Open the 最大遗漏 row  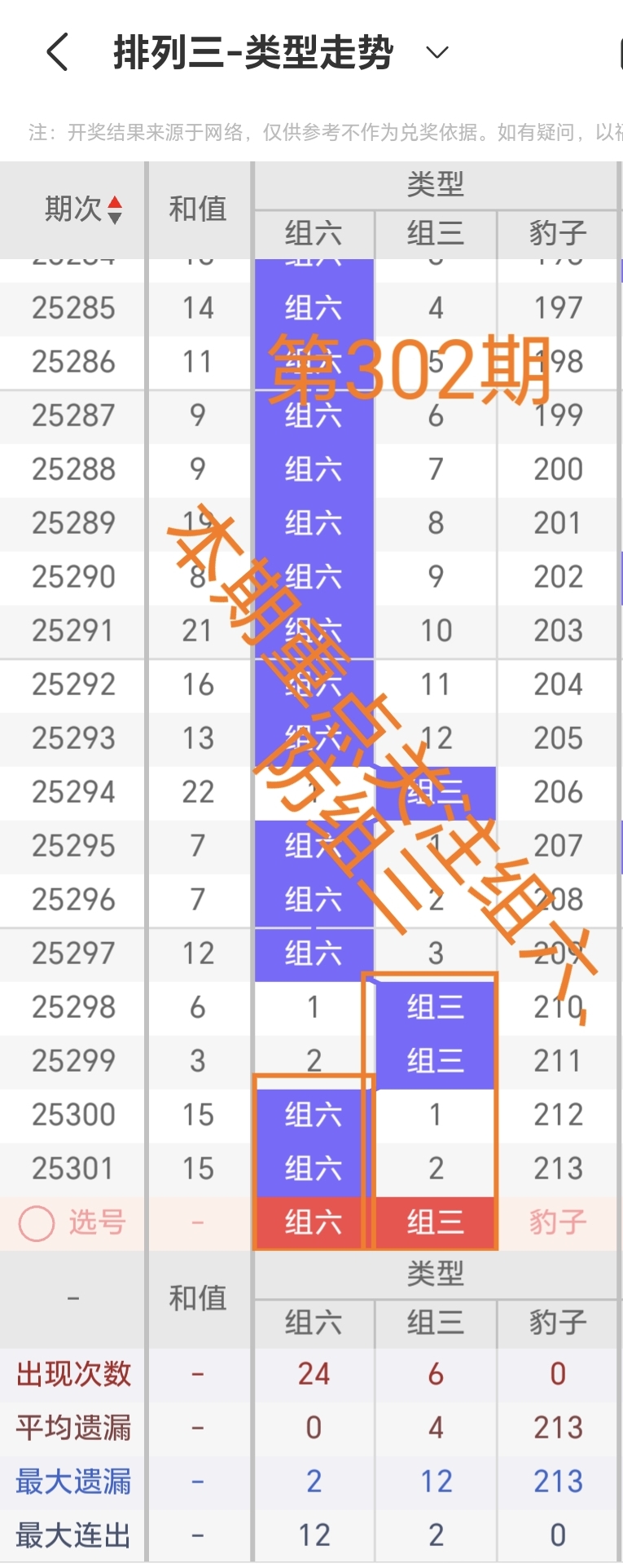tap(72, 1482)
